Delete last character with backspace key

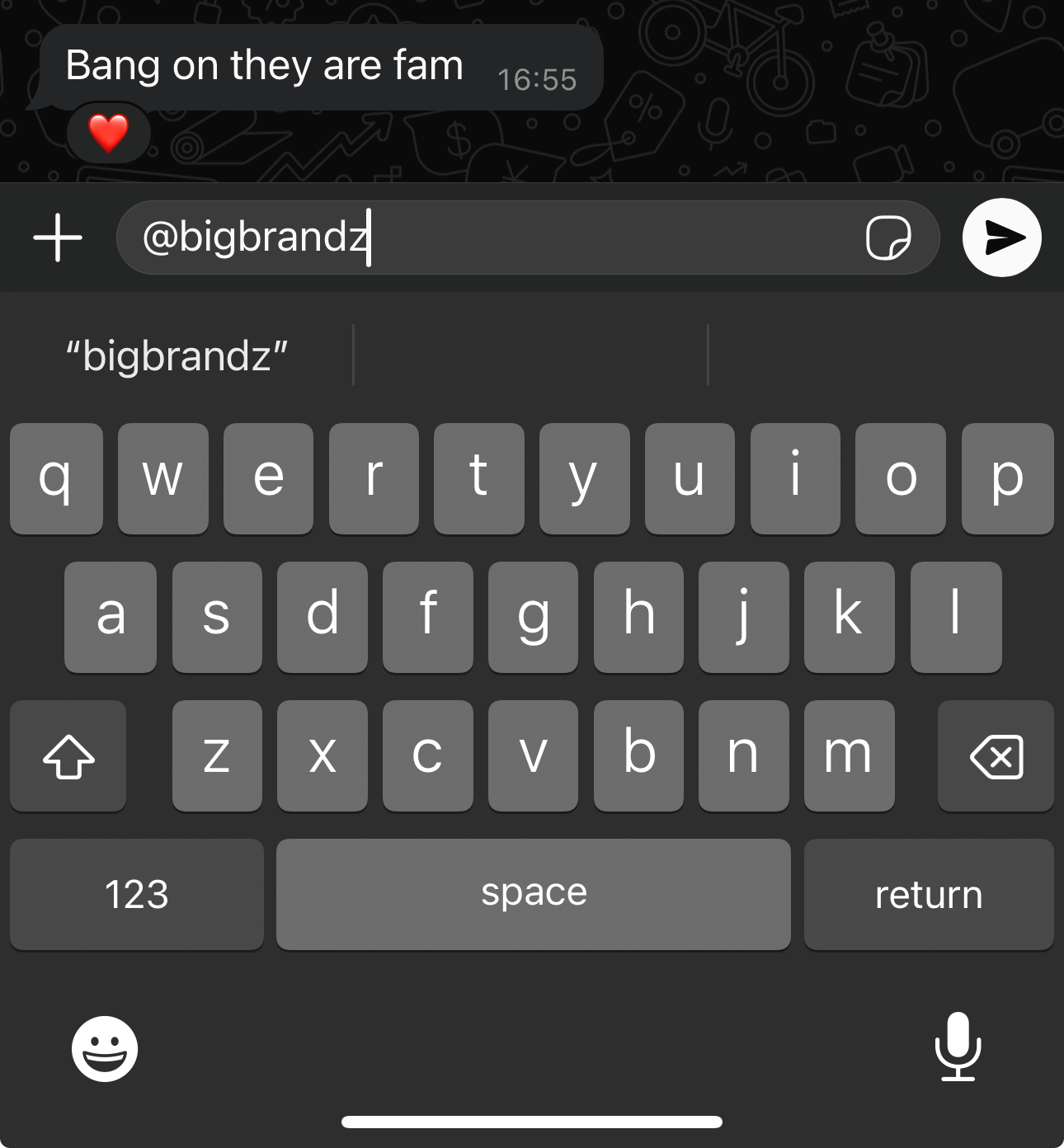[996, 755]
